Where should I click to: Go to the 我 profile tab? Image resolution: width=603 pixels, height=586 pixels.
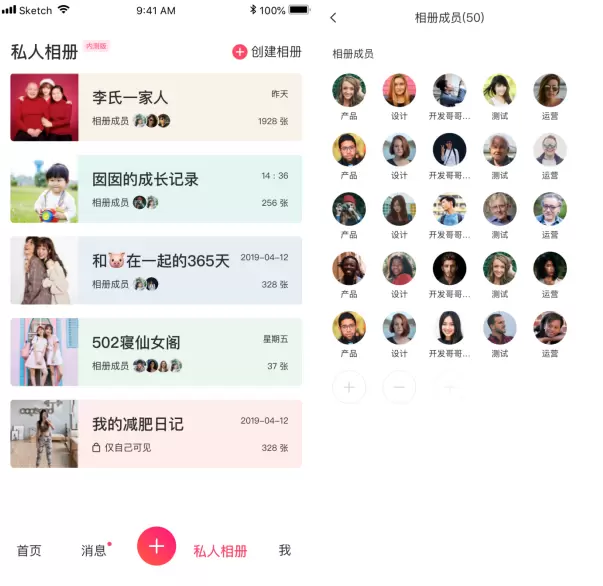tap(285, 550)
